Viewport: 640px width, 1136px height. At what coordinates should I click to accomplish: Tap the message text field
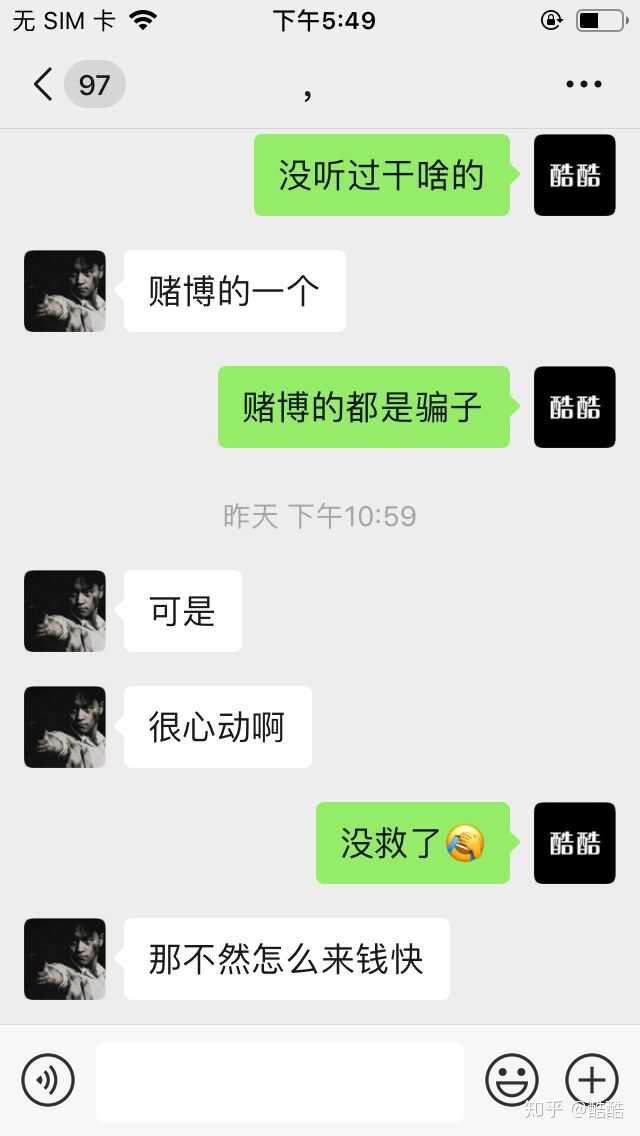click(x=280, y=1081)
